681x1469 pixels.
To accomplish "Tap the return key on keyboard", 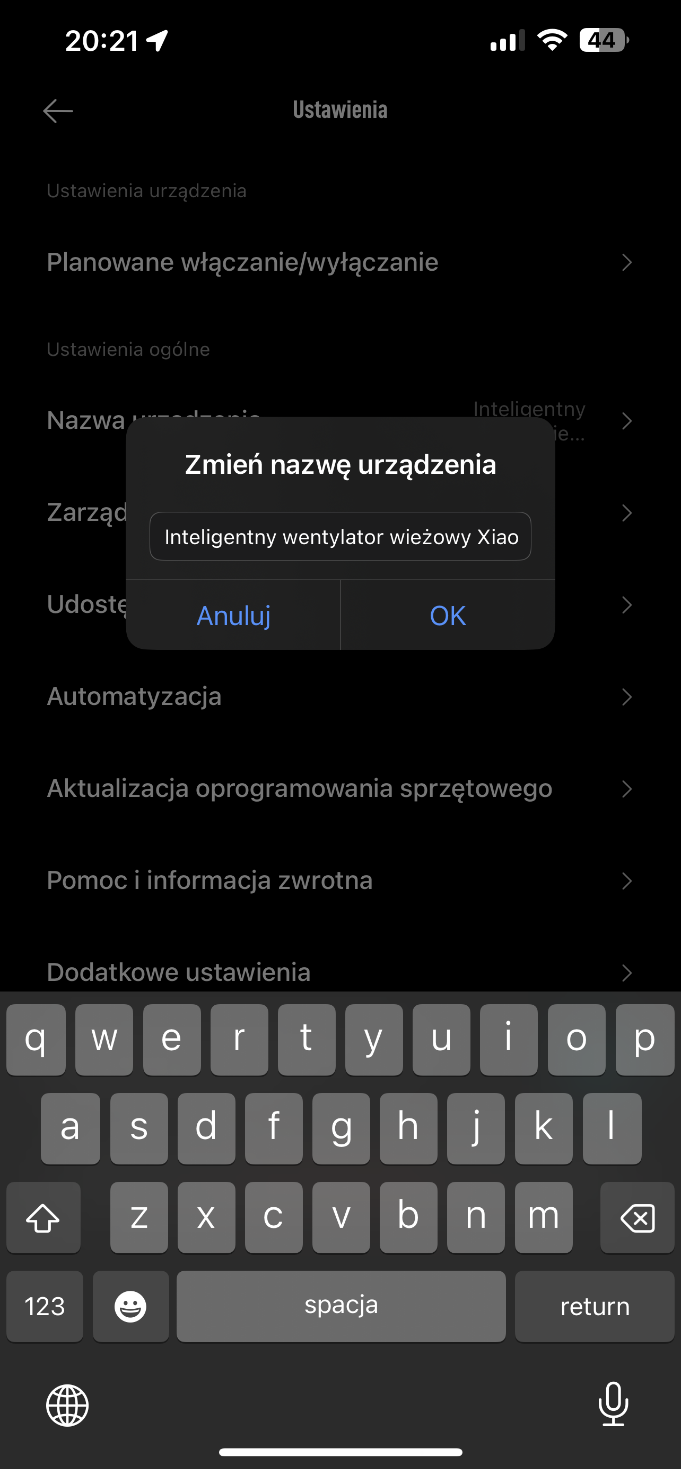I will click(594, 1306).
